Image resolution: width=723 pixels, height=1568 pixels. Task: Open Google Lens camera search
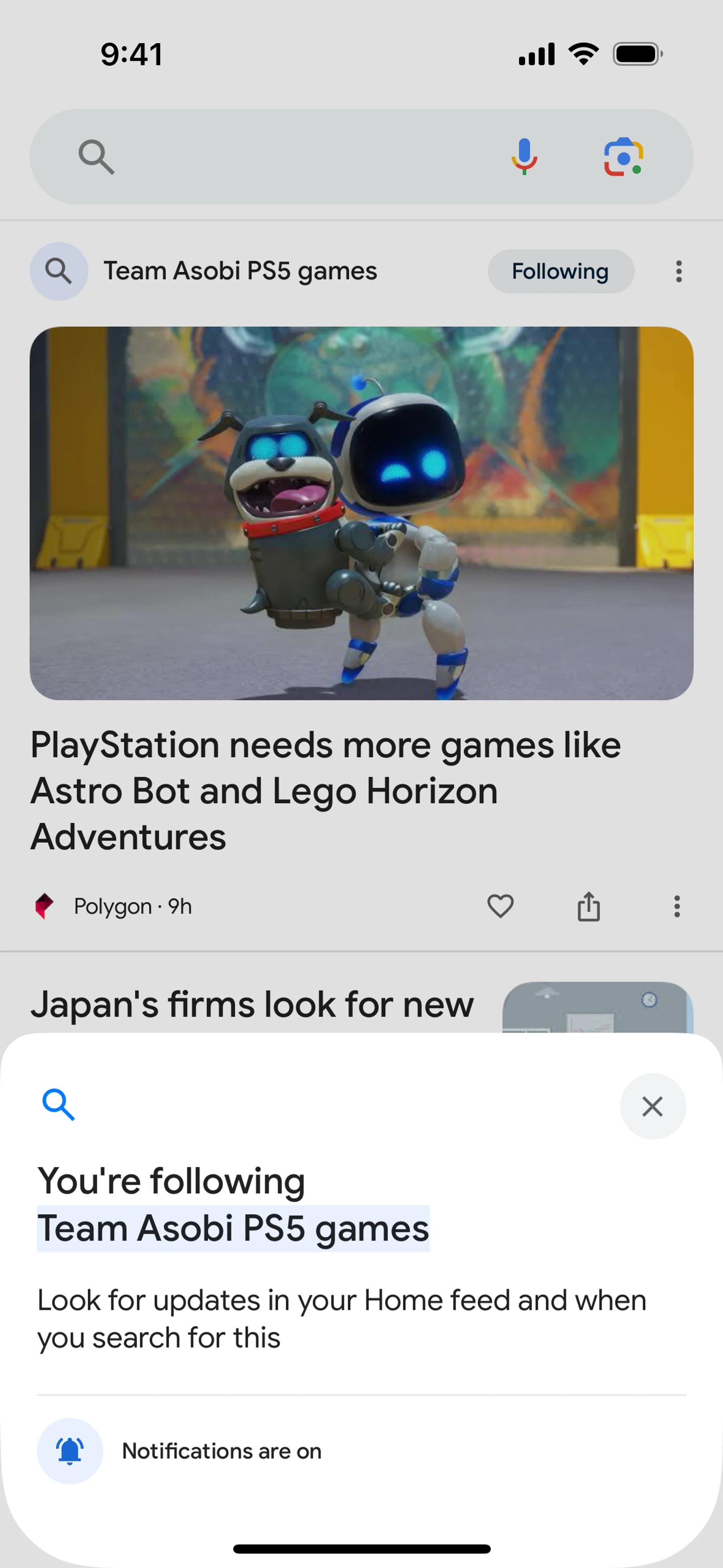click(623, 157)
